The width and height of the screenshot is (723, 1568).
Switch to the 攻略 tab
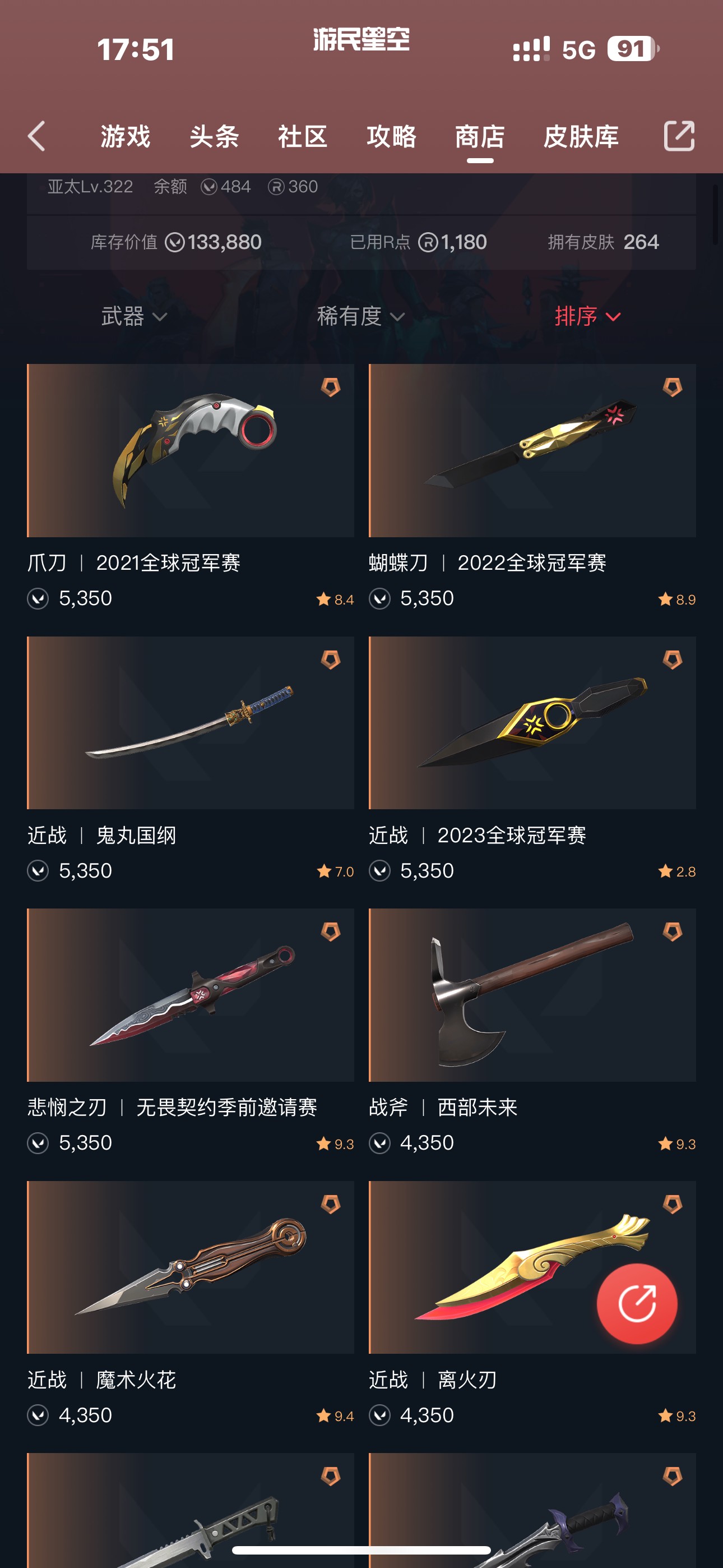[x=391, y=136]
